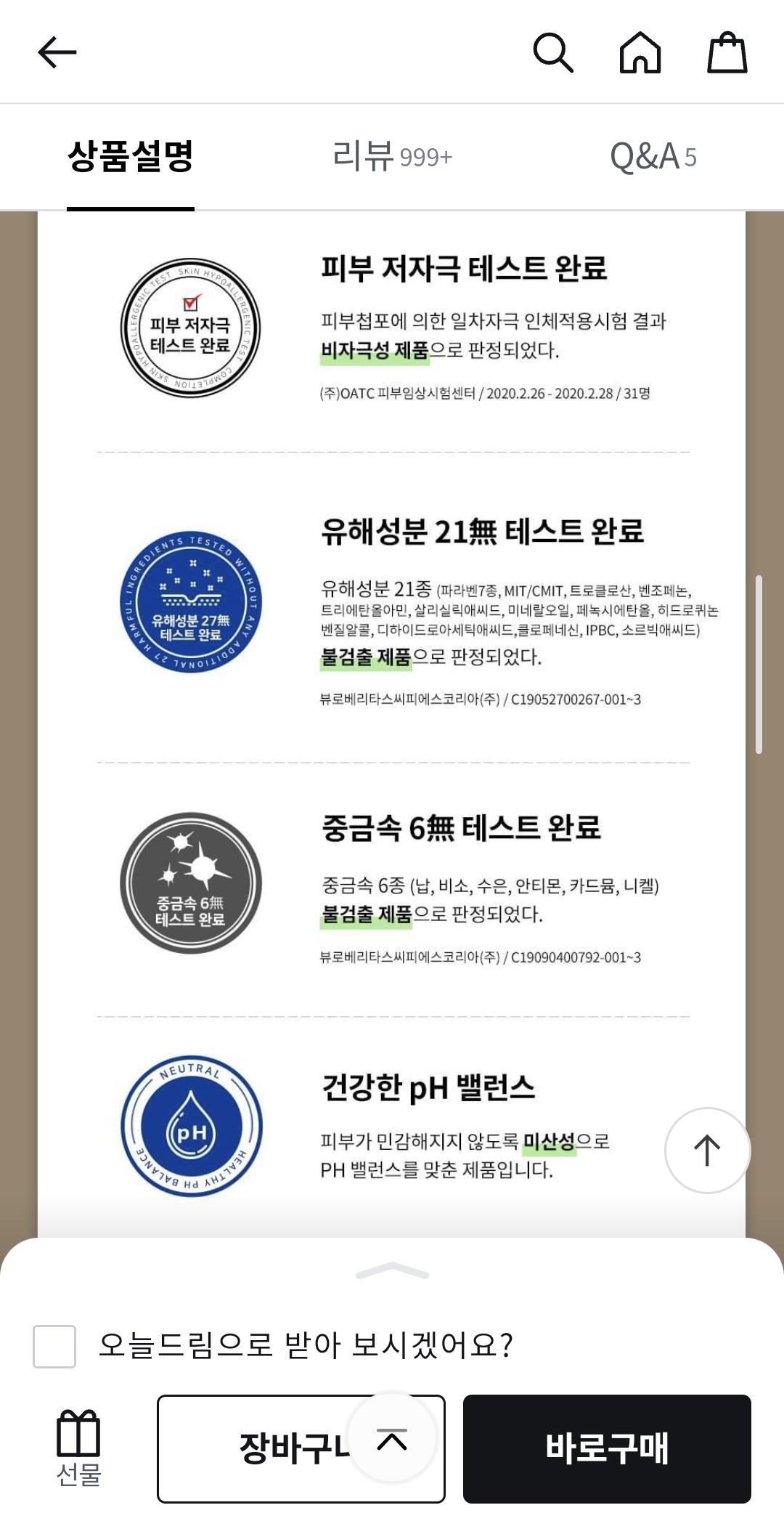Viewport: 784px width, 1529px height.
Task: Expand the purchase options sheet handle
Action: tap(392, 1271)
